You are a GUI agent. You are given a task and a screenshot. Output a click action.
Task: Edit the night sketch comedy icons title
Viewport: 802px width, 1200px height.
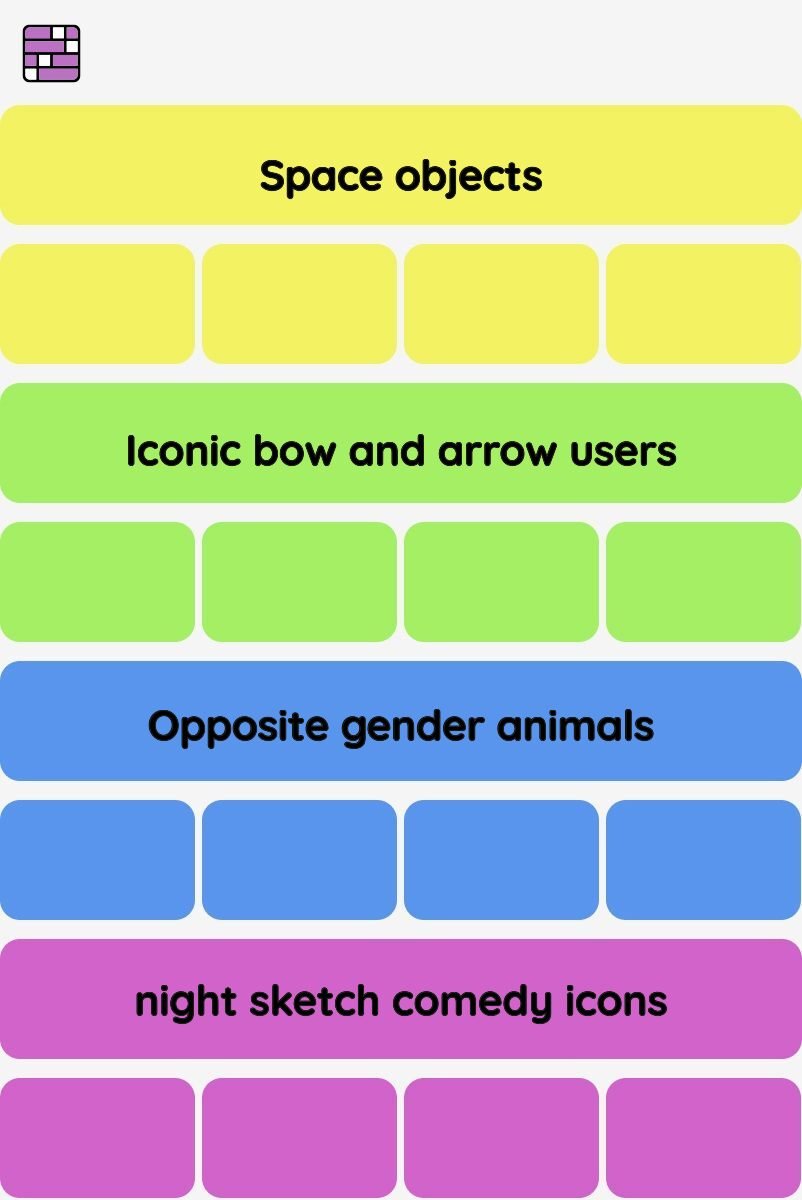[x=401, y=999]
